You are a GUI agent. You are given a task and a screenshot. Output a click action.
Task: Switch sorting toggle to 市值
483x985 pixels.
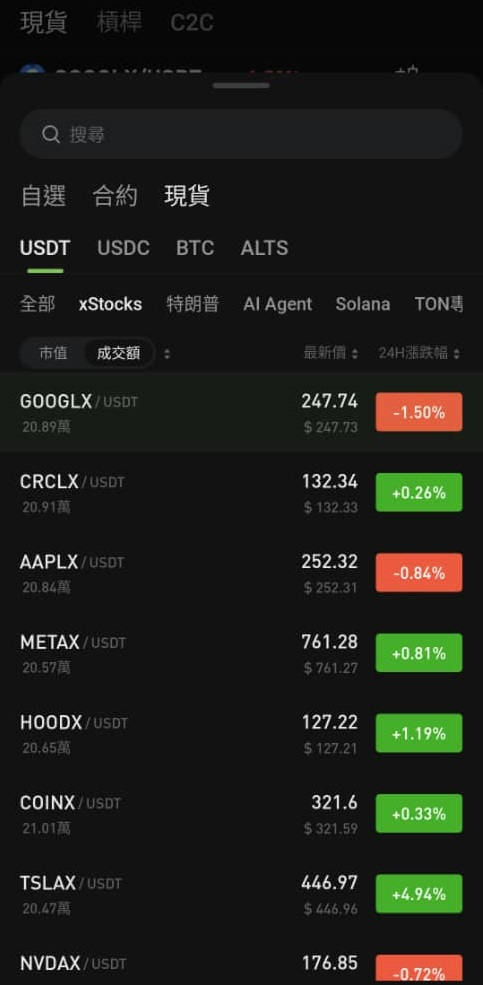(x=53, y=353)
